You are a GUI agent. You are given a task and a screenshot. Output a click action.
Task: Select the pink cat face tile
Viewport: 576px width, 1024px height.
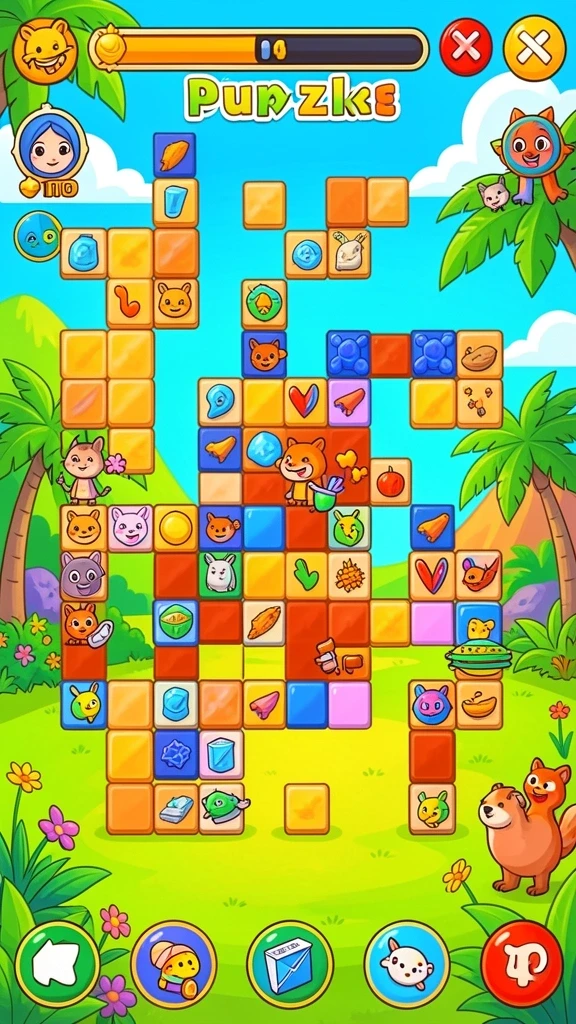tap(131, 527)
